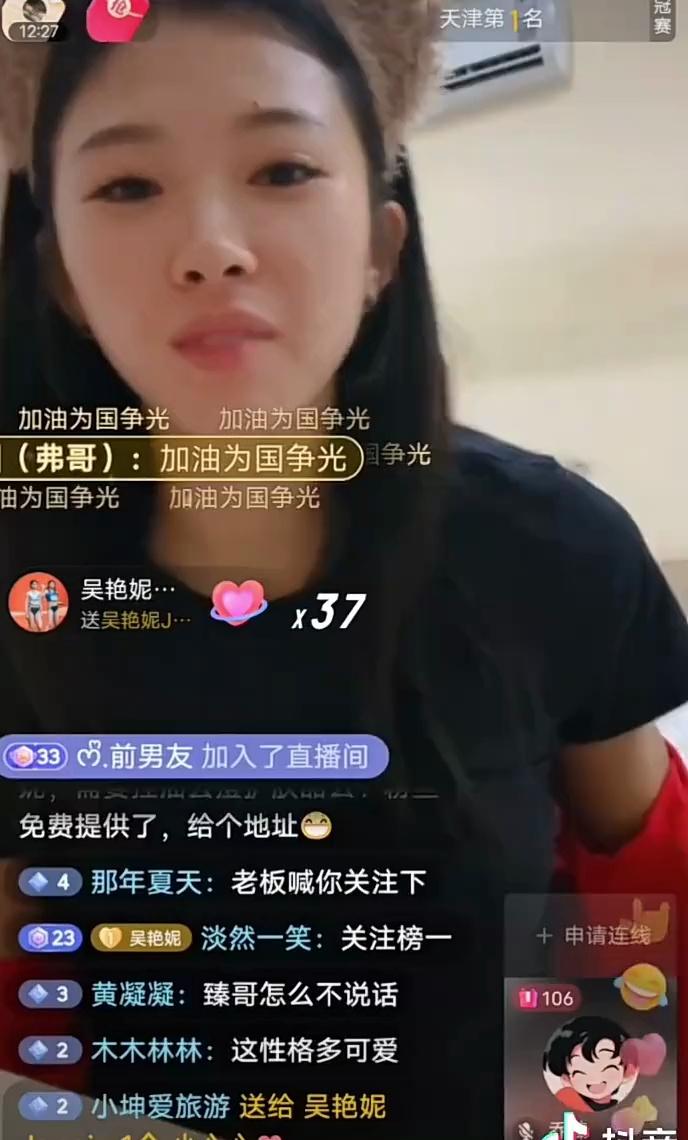Tap the red badge icon beside the host avatar

click(x=118, y=18)
